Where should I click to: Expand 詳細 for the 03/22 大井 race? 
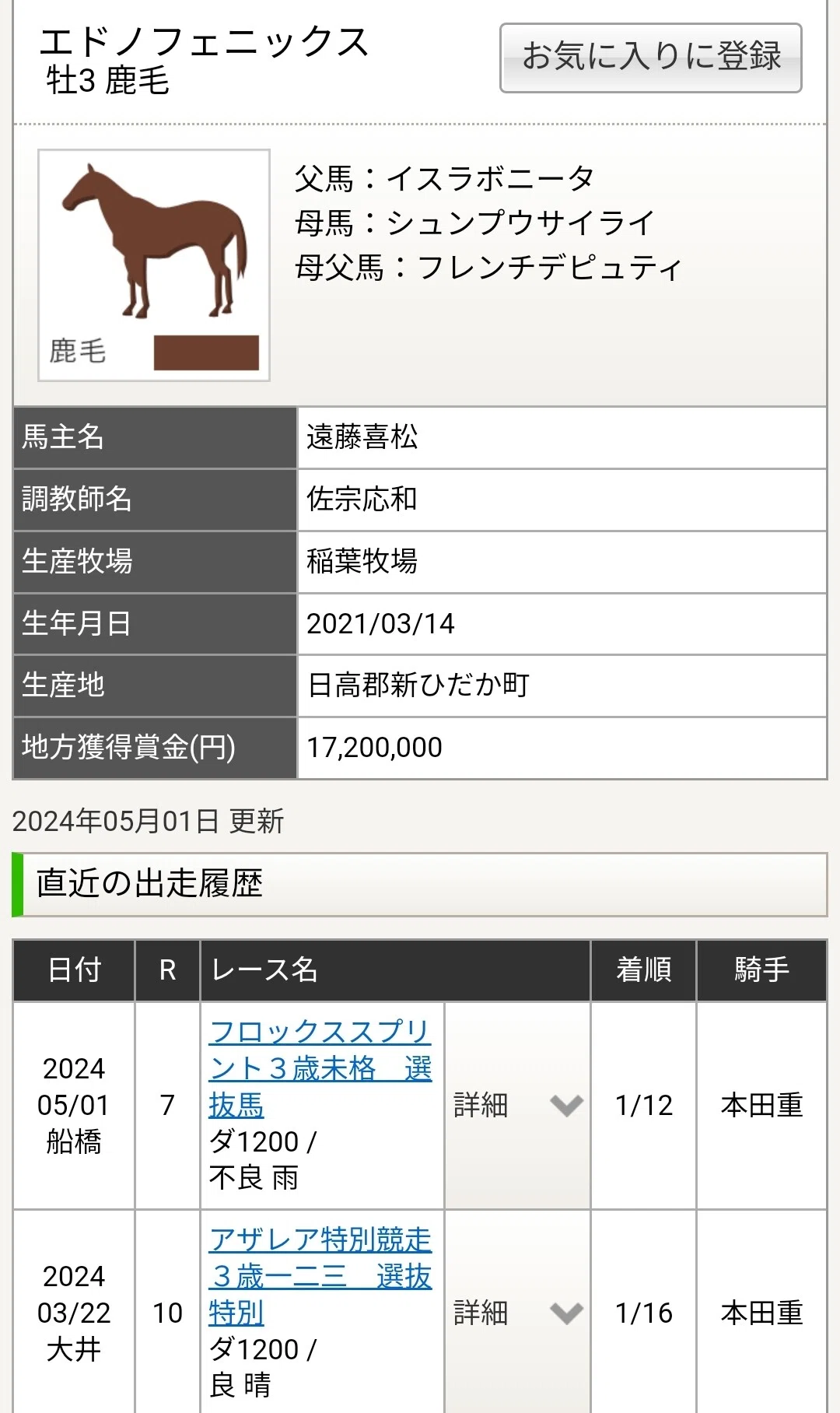(517, 1313)
